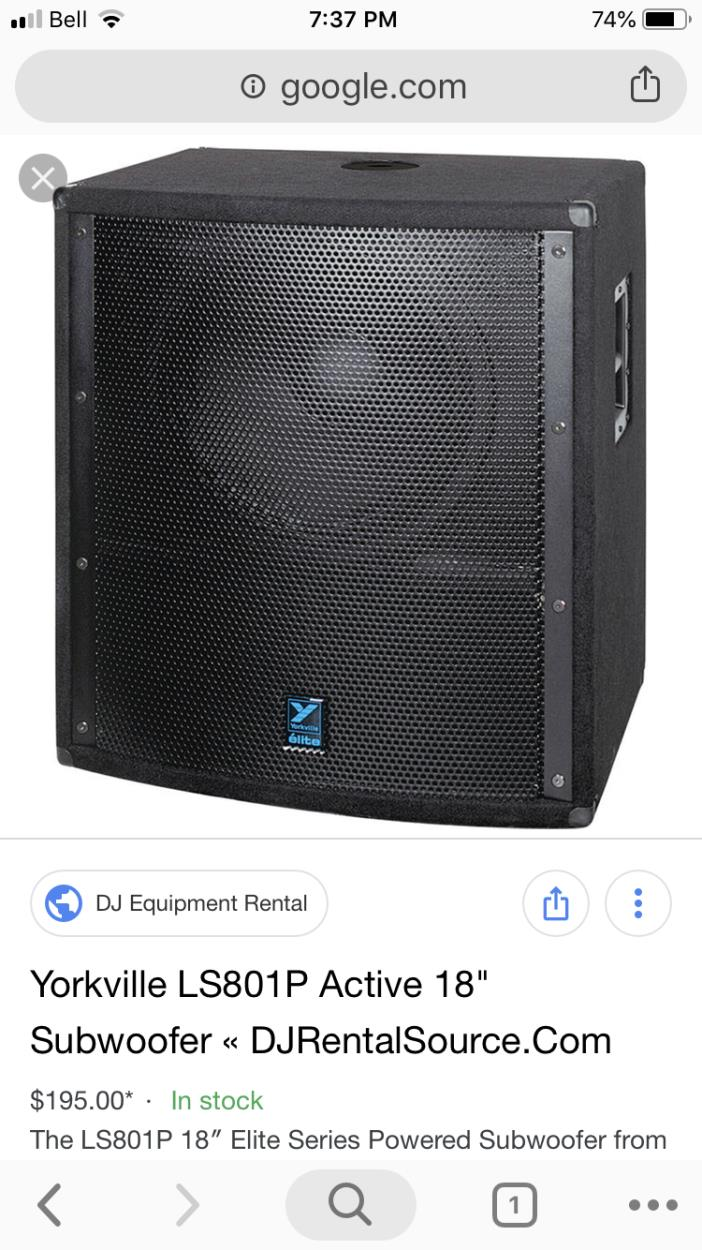702x1250 pixels.
Task: Start a new search from the toolbar
Action: 350,1205
